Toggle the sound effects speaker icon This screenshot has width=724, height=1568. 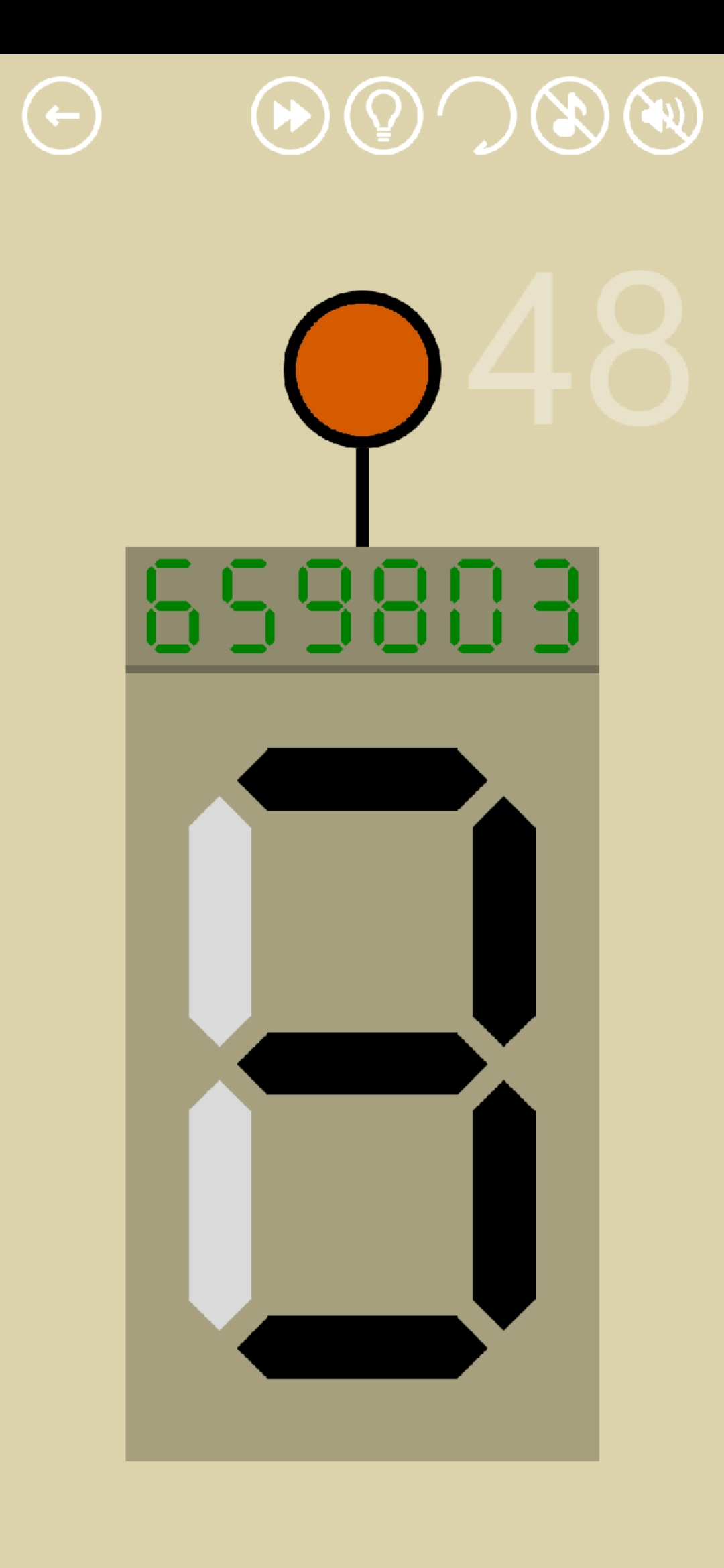tap(663, 116)
